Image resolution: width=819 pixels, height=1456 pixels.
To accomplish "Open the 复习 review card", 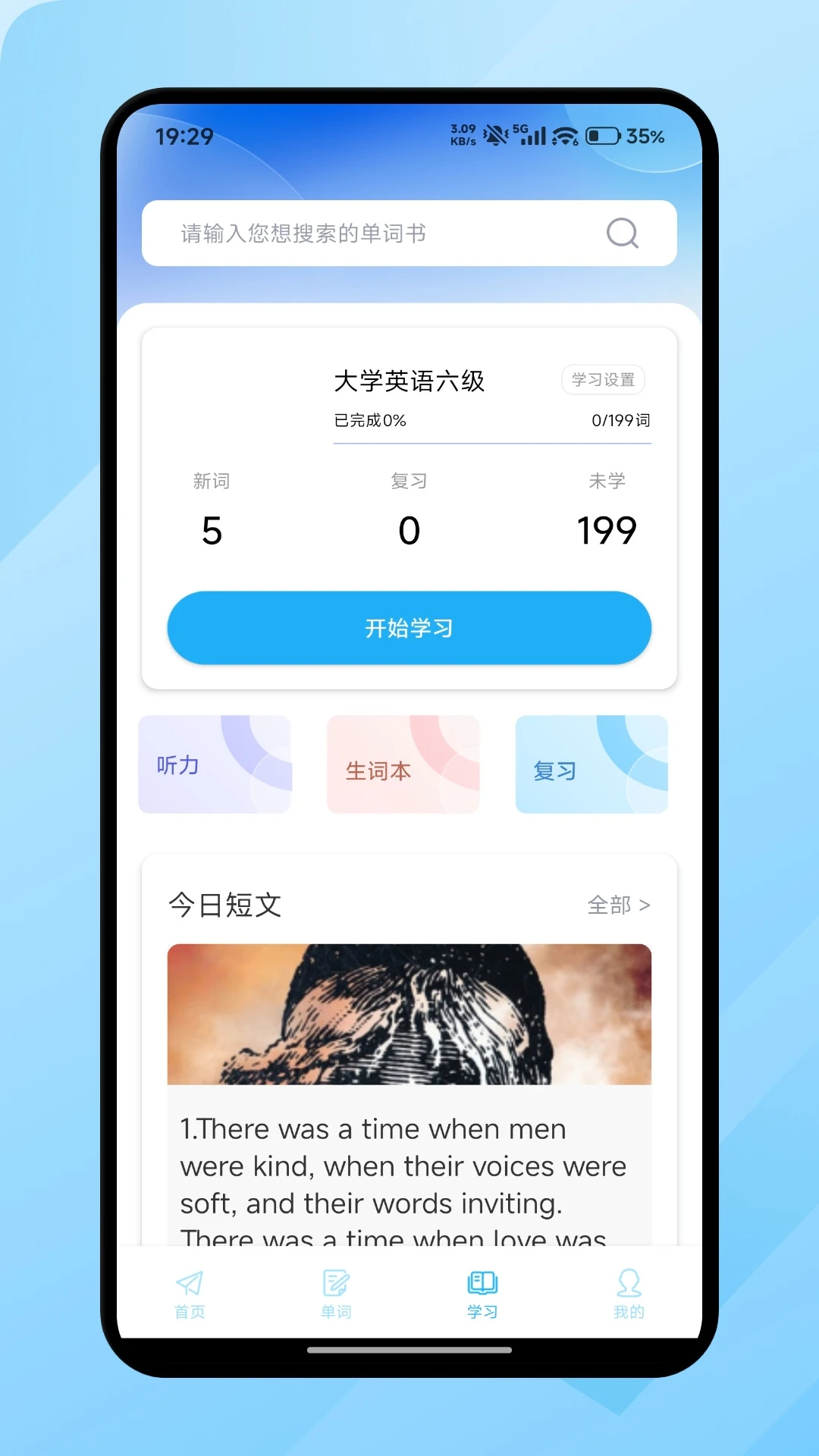I will click(x=591, y=764).
